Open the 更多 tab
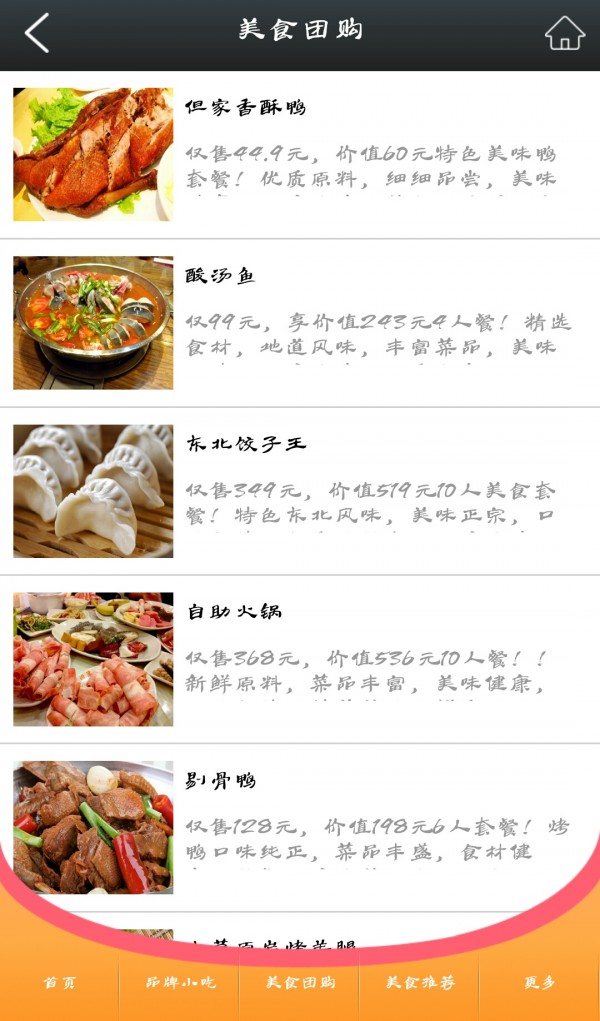The height and width of the screenshot is (1021, 600). (x=539, y=983)
